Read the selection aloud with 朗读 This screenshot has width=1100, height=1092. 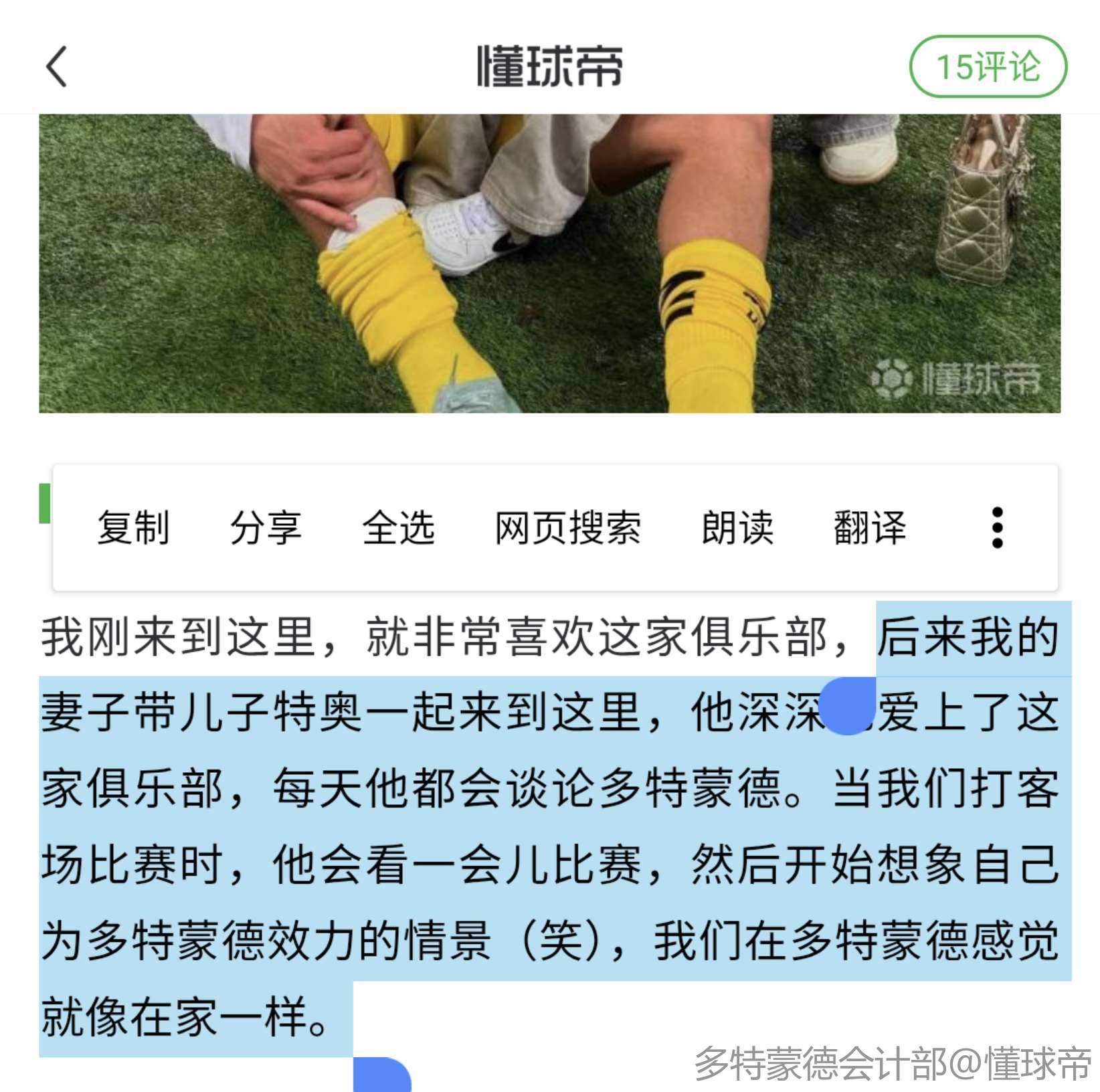click(x=737, y=527)
